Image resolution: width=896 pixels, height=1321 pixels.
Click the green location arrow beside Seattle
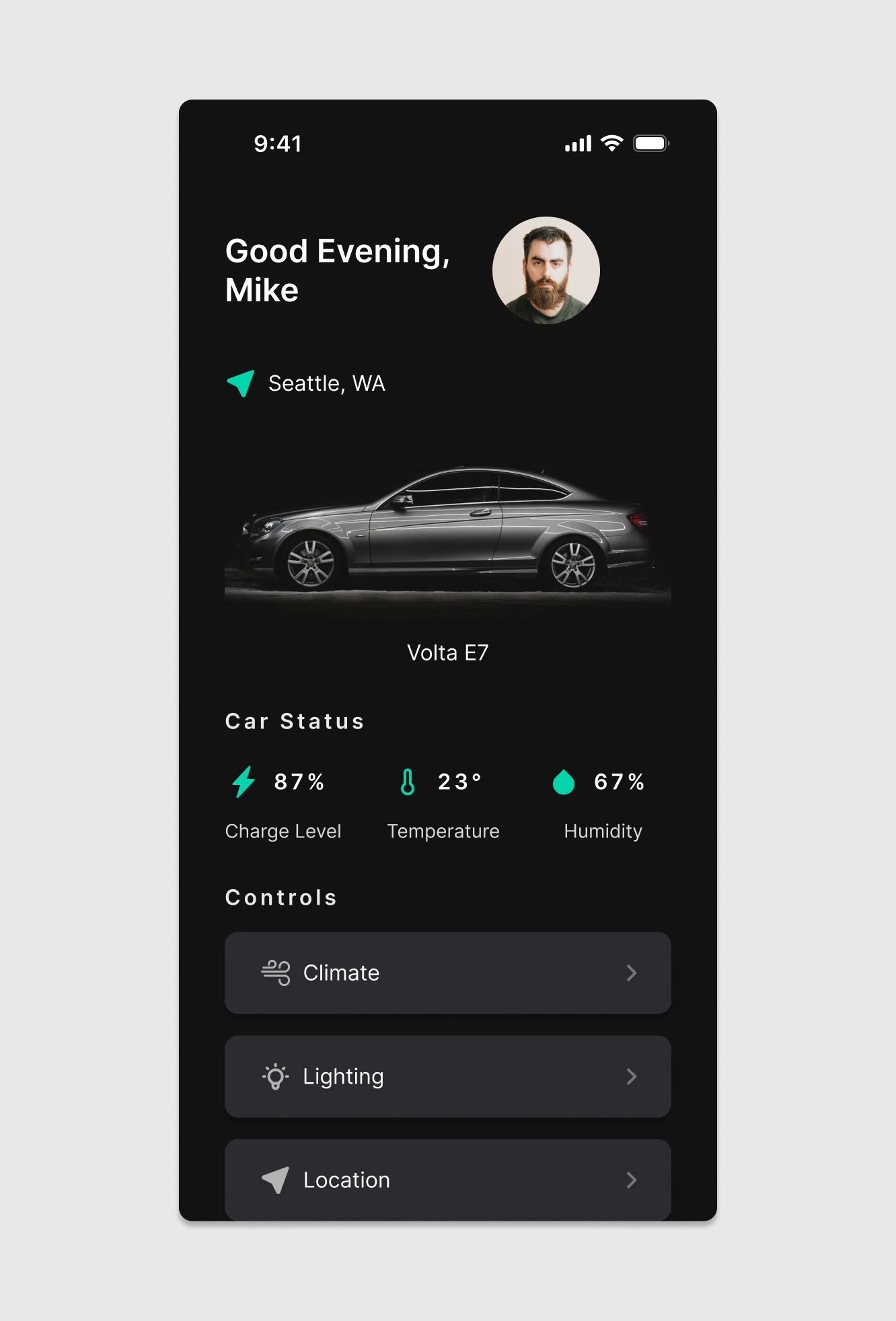[x=241, y=383]
